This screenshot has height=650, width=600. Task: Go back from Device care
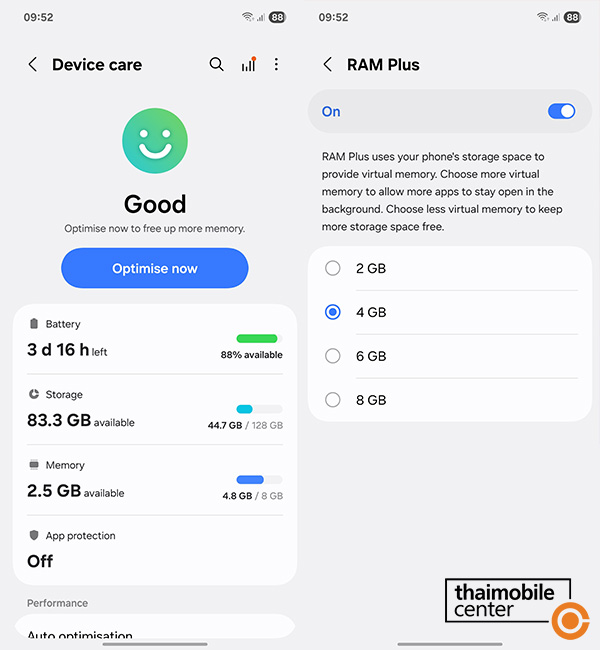tap(32, 65)
